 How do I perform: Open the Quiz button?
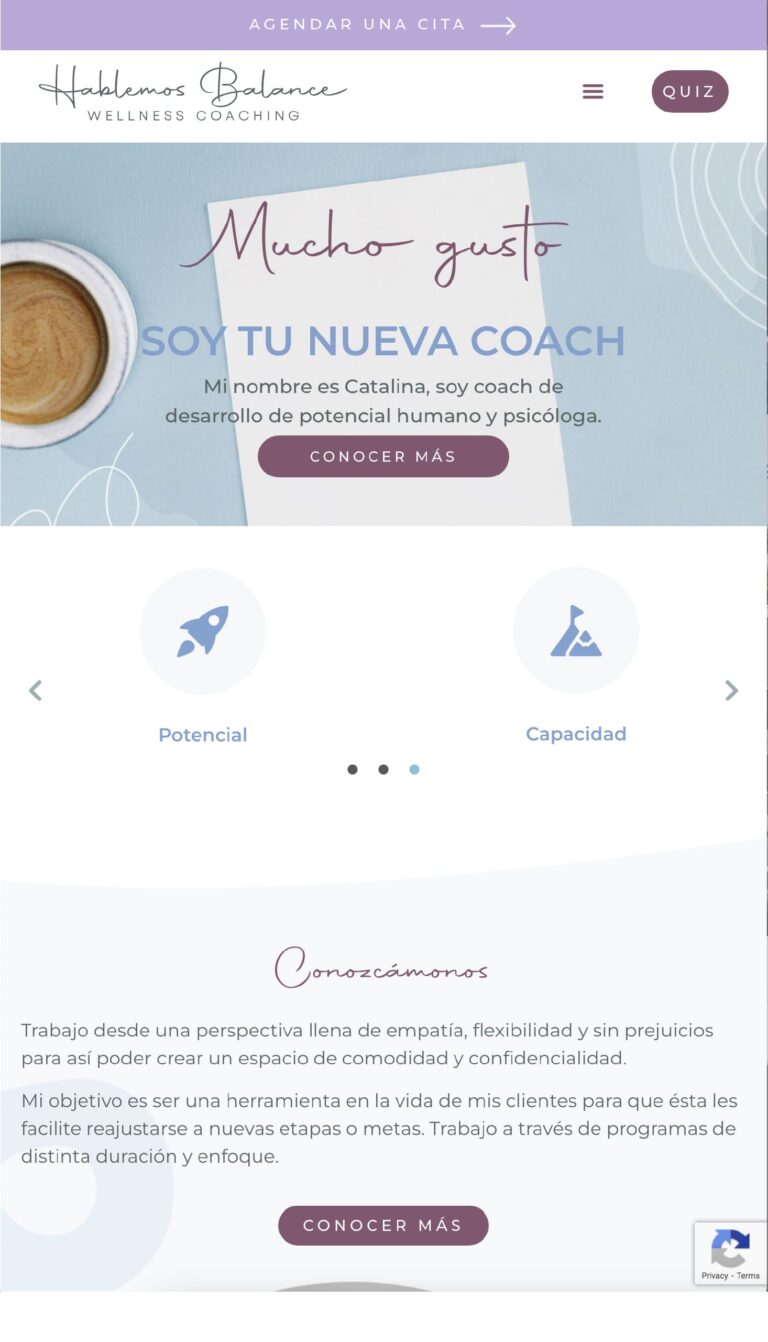[x=689, y=92]
